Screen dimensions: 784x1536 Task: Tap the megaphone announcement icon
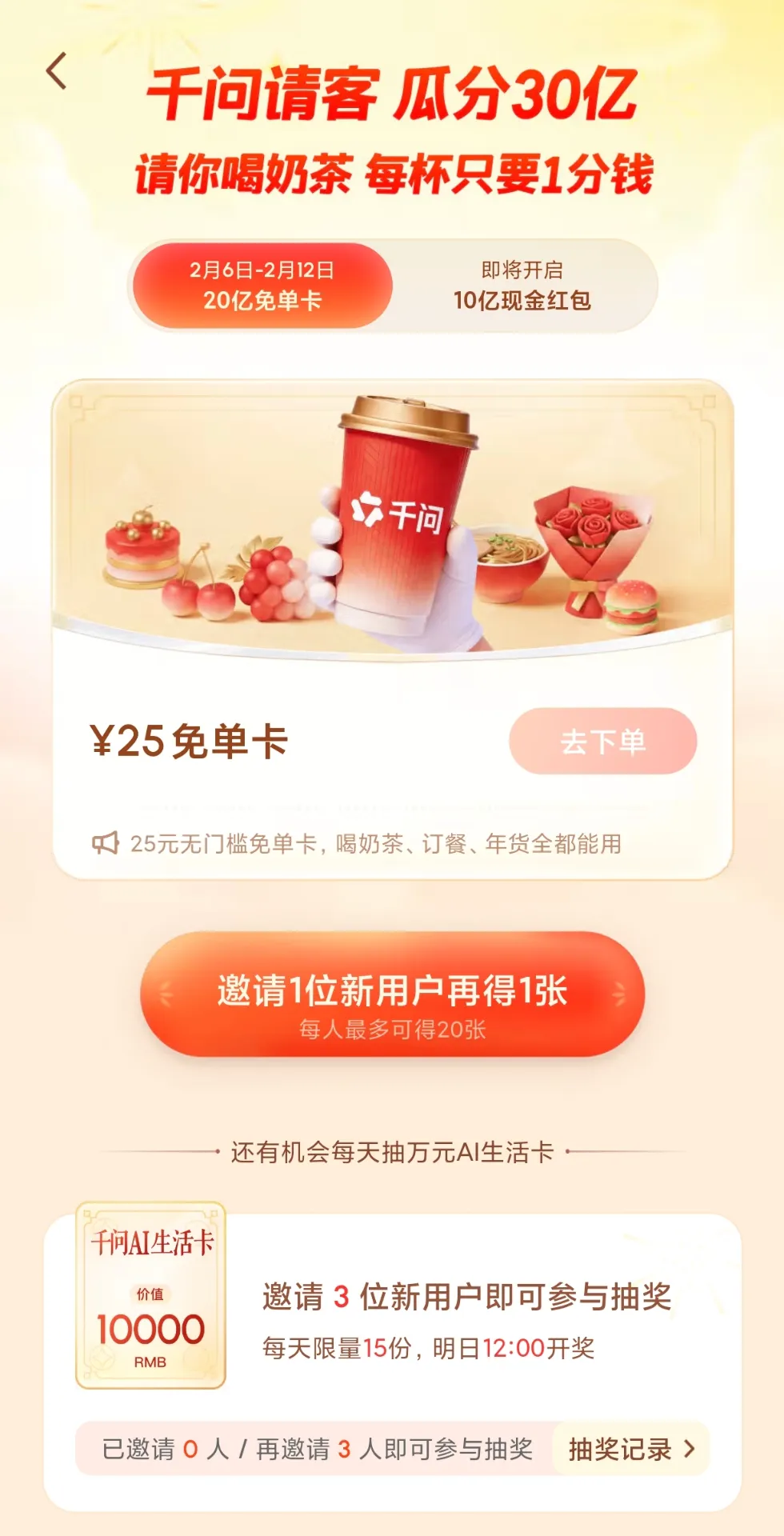105,841
